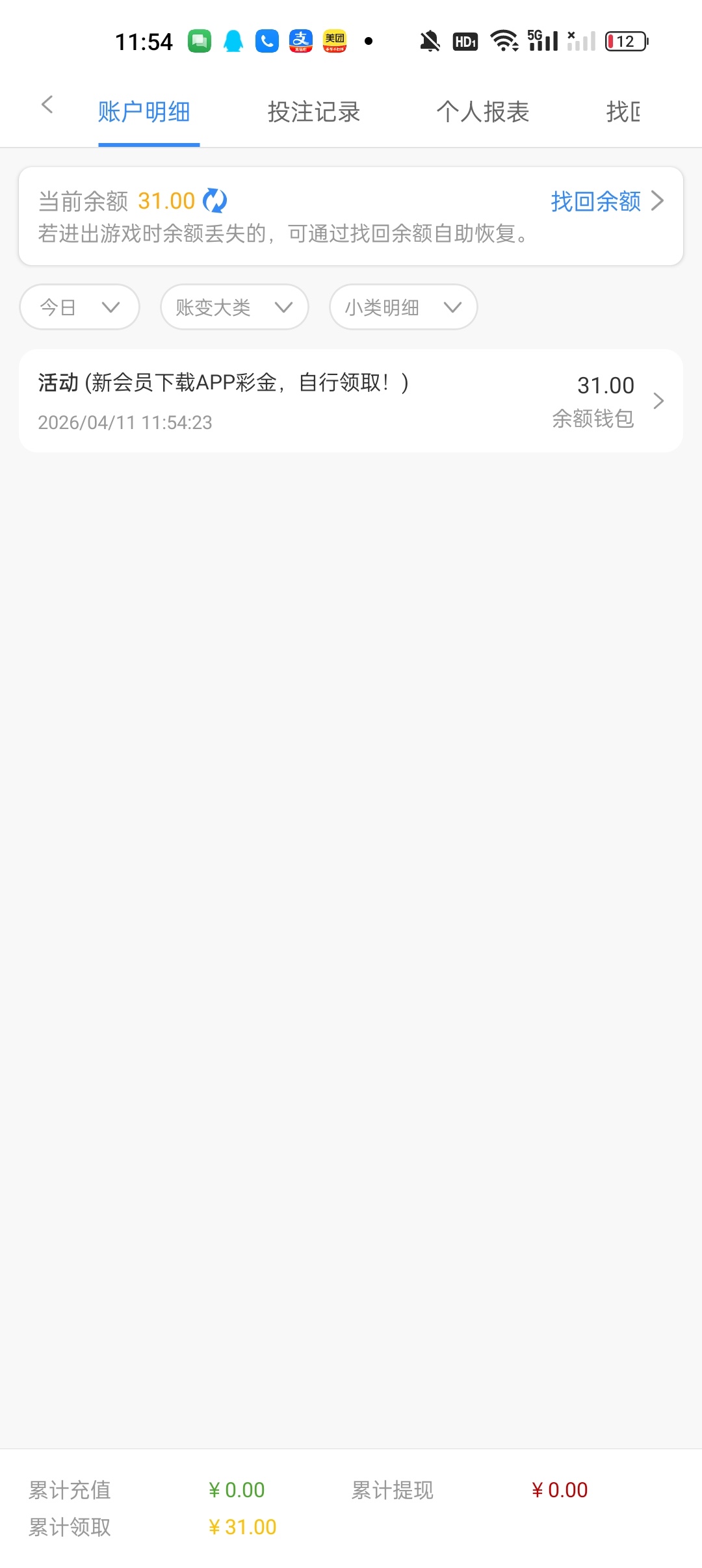Go back using the top-left arrow
This screenshot has width=702, height=1568.
click(47, 105)
